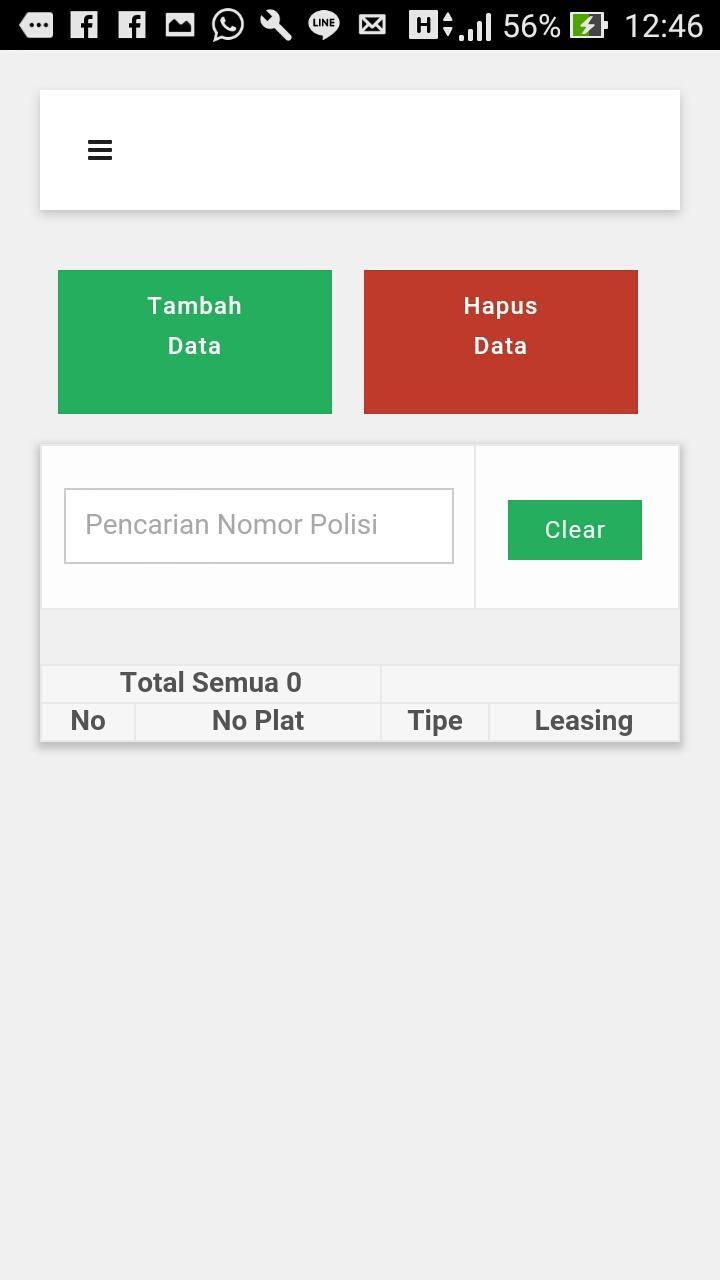Select the Leasing column header

coord(583,720)
